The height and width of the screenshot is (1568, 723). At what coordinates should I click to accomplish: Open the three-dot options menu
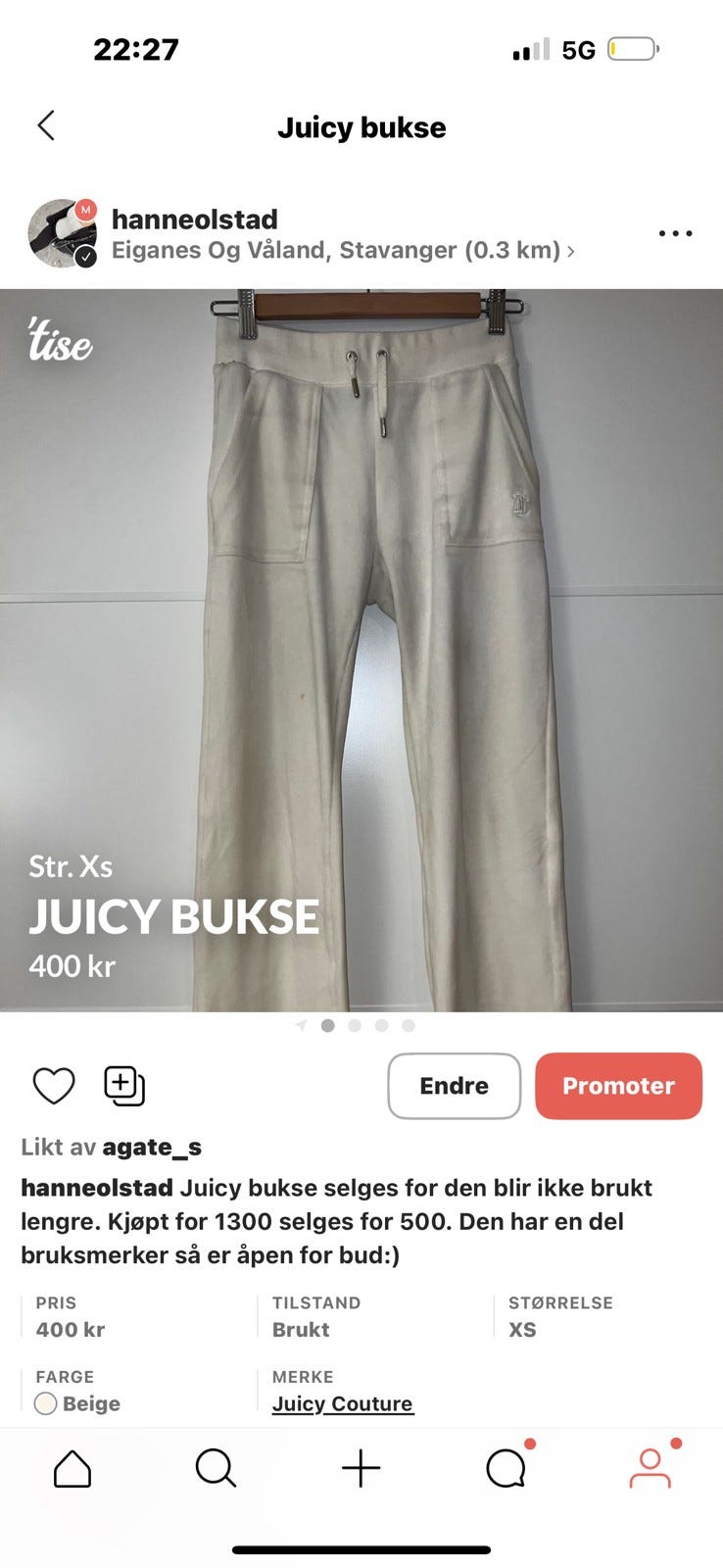coord(674,233)
